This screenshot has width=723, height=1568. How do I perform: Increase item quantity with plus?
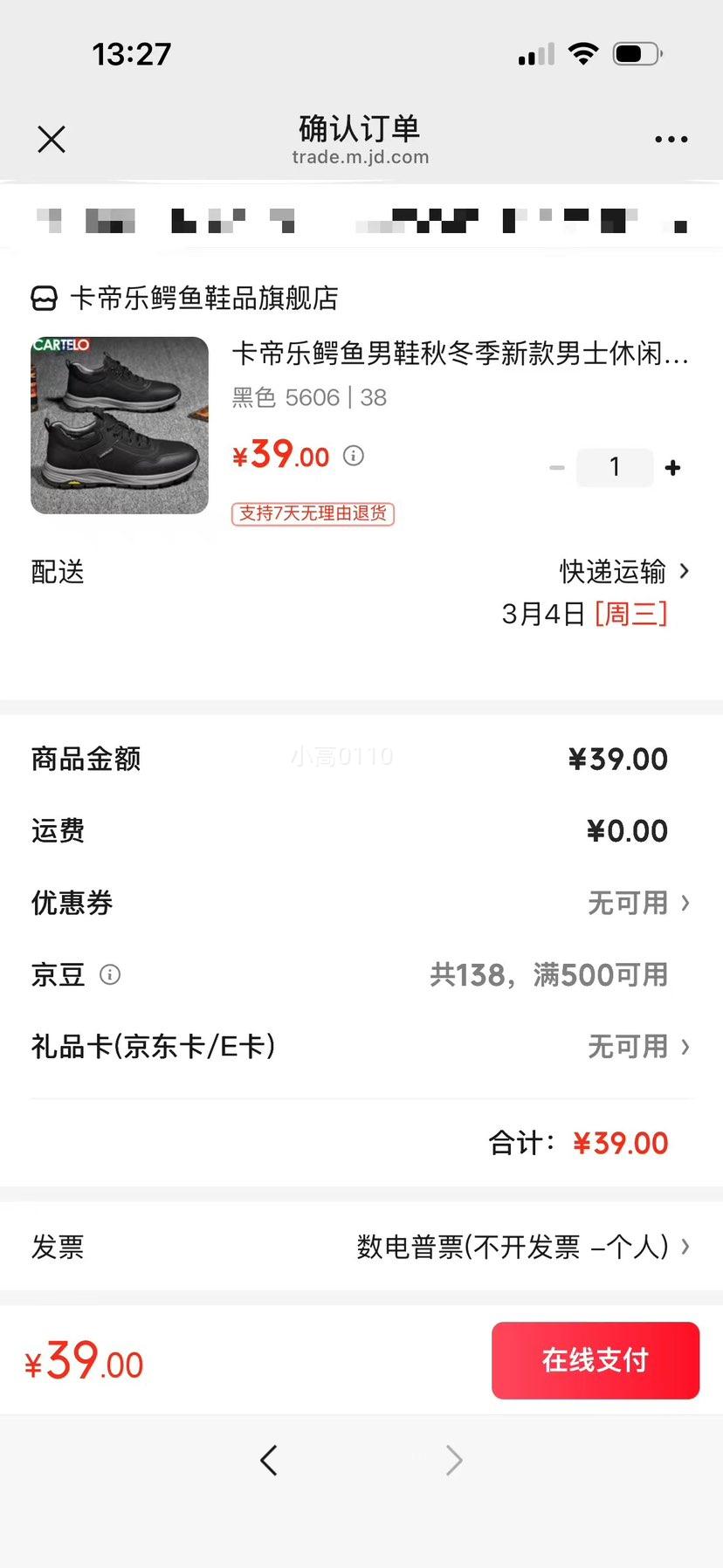pos(672,468)
